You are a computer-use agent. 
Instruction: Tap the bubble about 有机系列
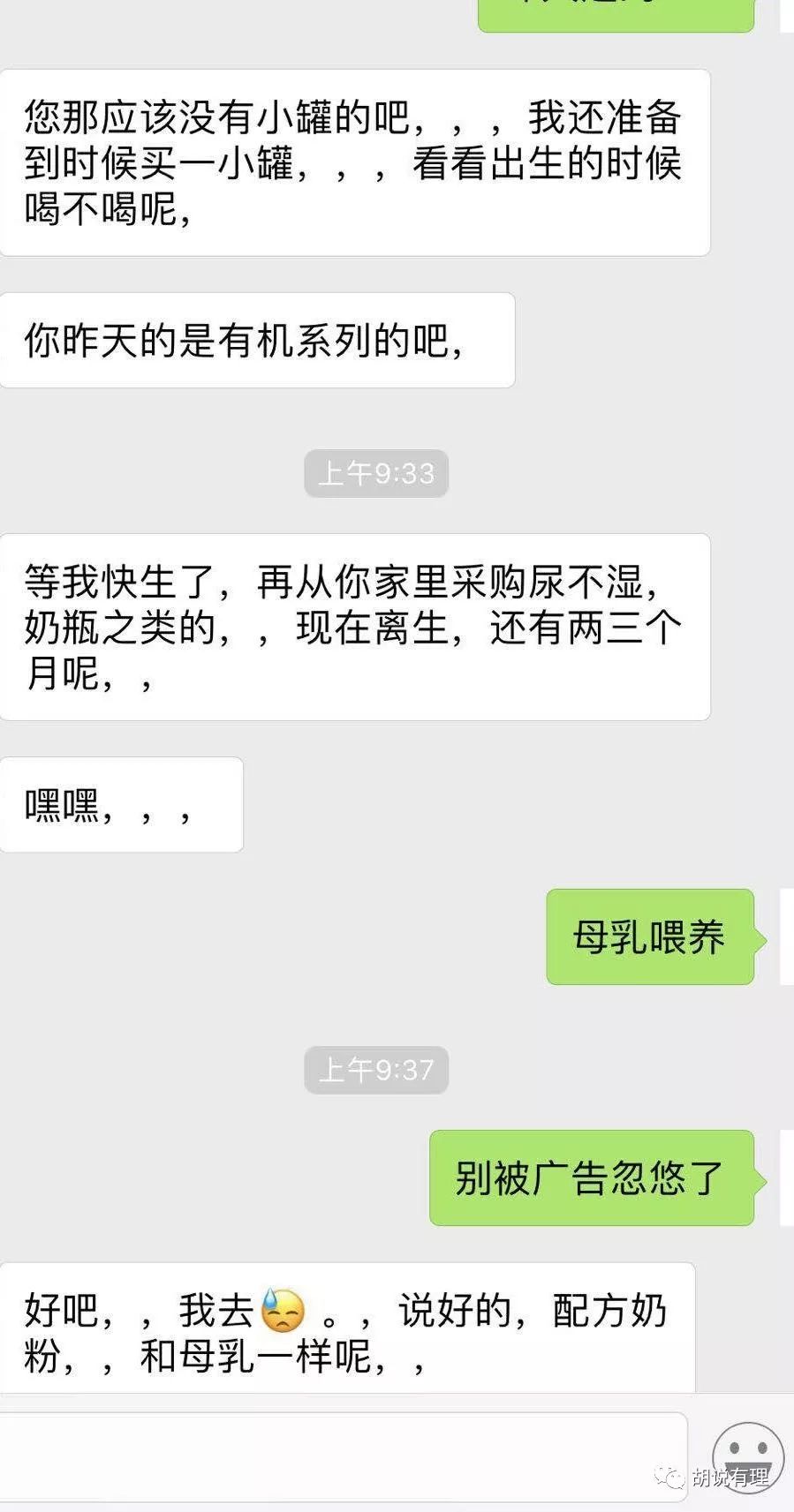tap(257, 338)
